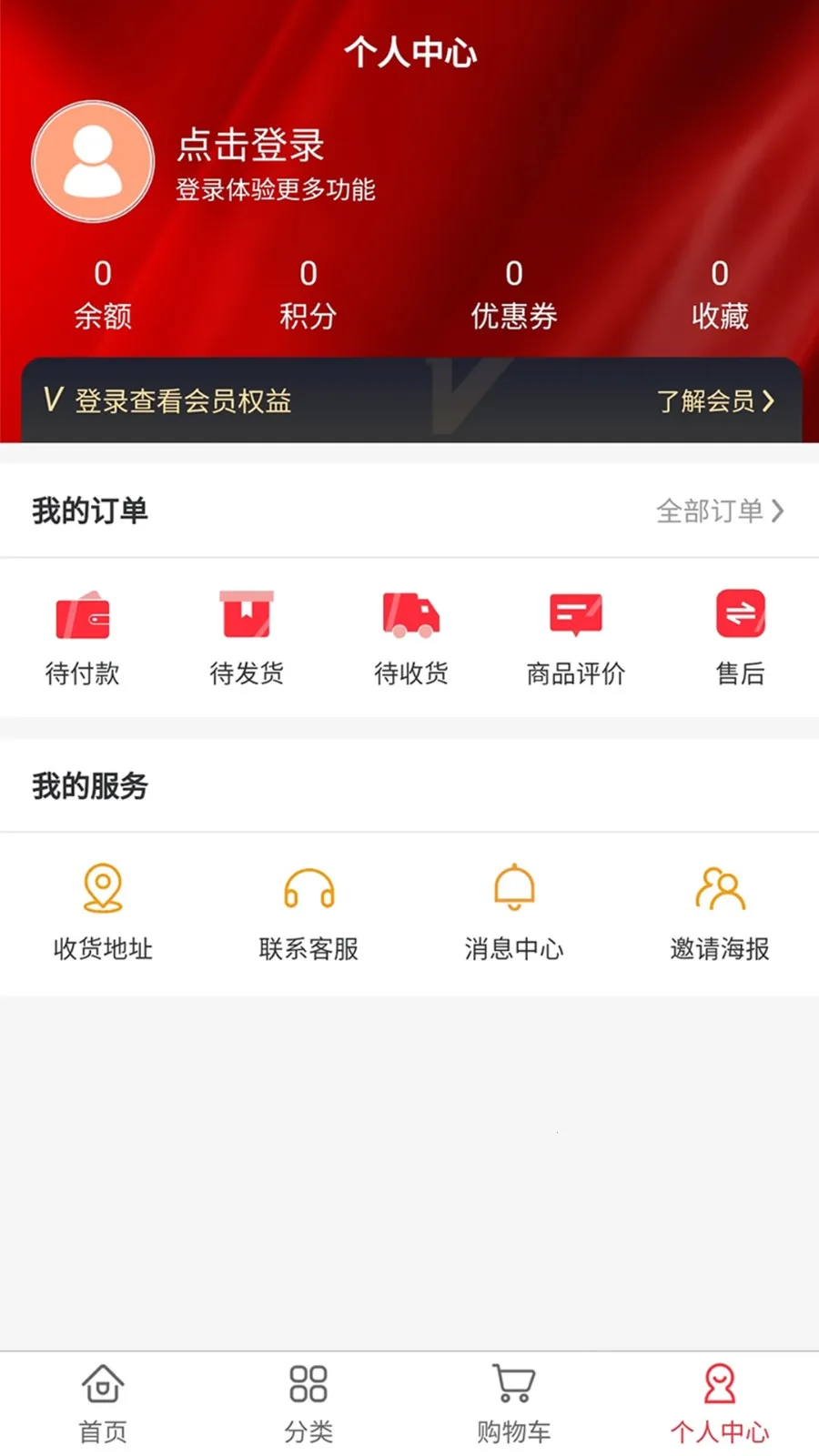Switch to the 首页 home tab
The image size is (819, 1456).
102,1401
